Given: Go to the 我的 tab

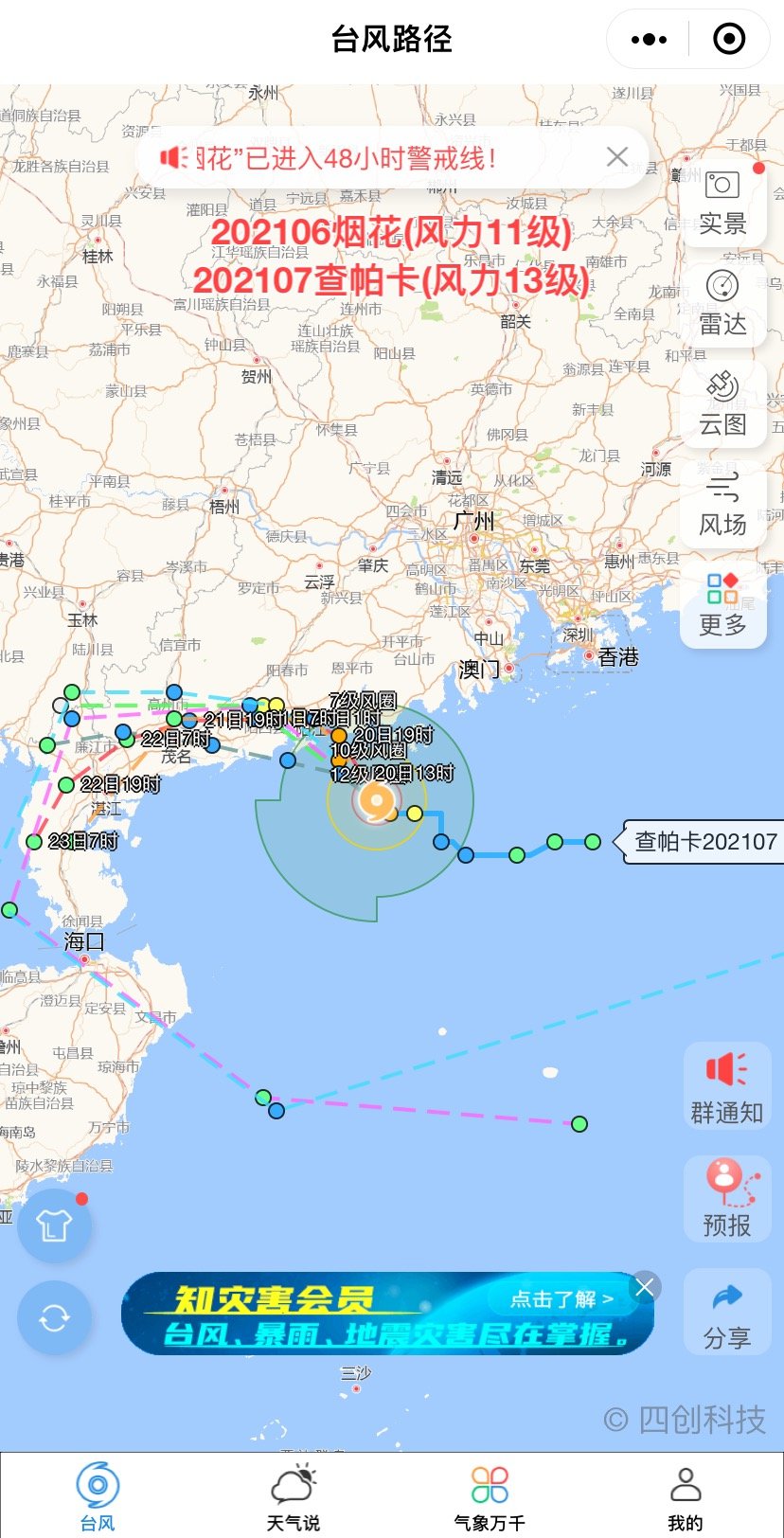Looking at the screenshot, I should point(685,1494).
